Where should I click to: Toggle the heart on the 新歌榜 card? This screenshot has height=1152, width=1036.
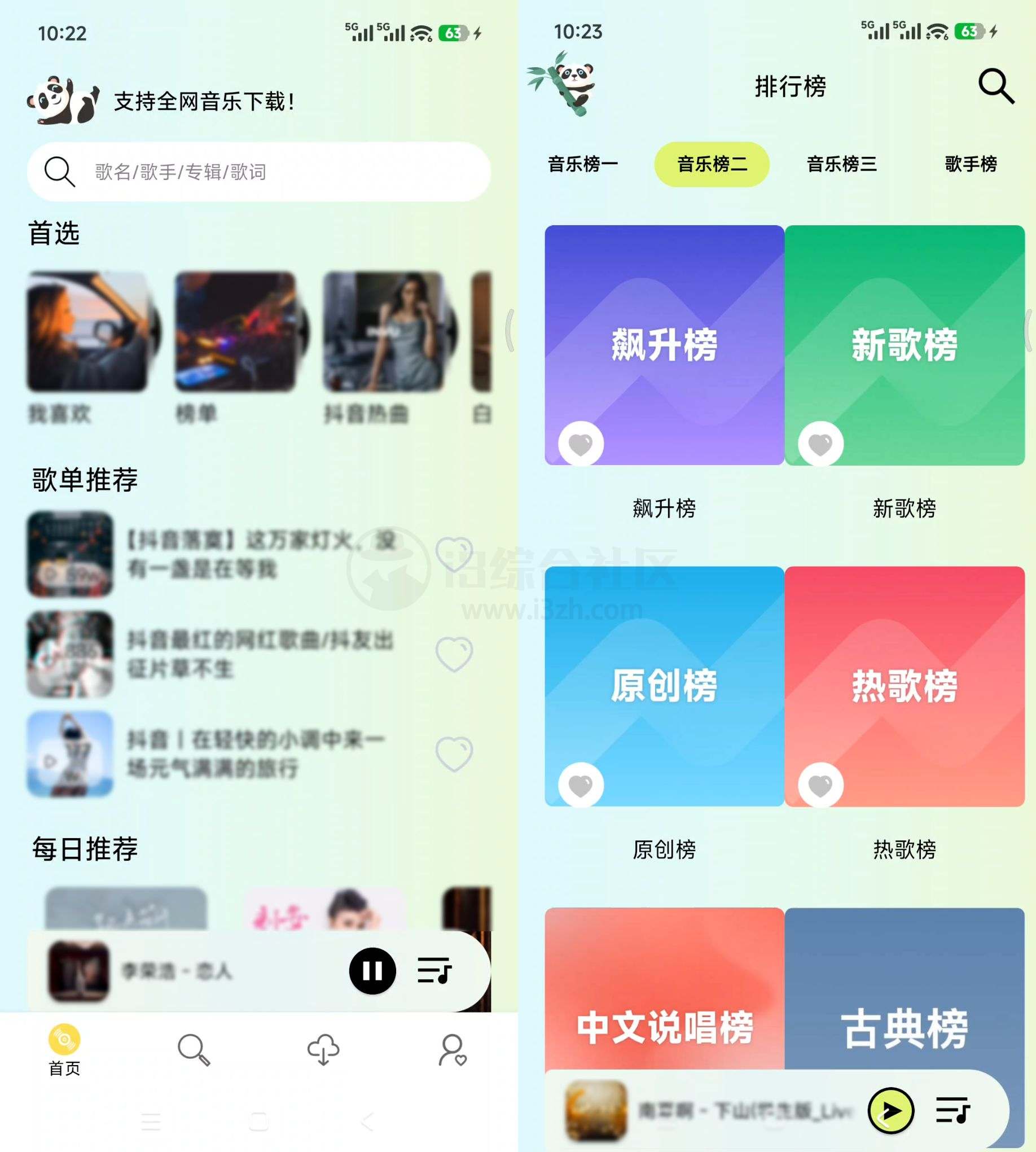click(x=821, y=444)
